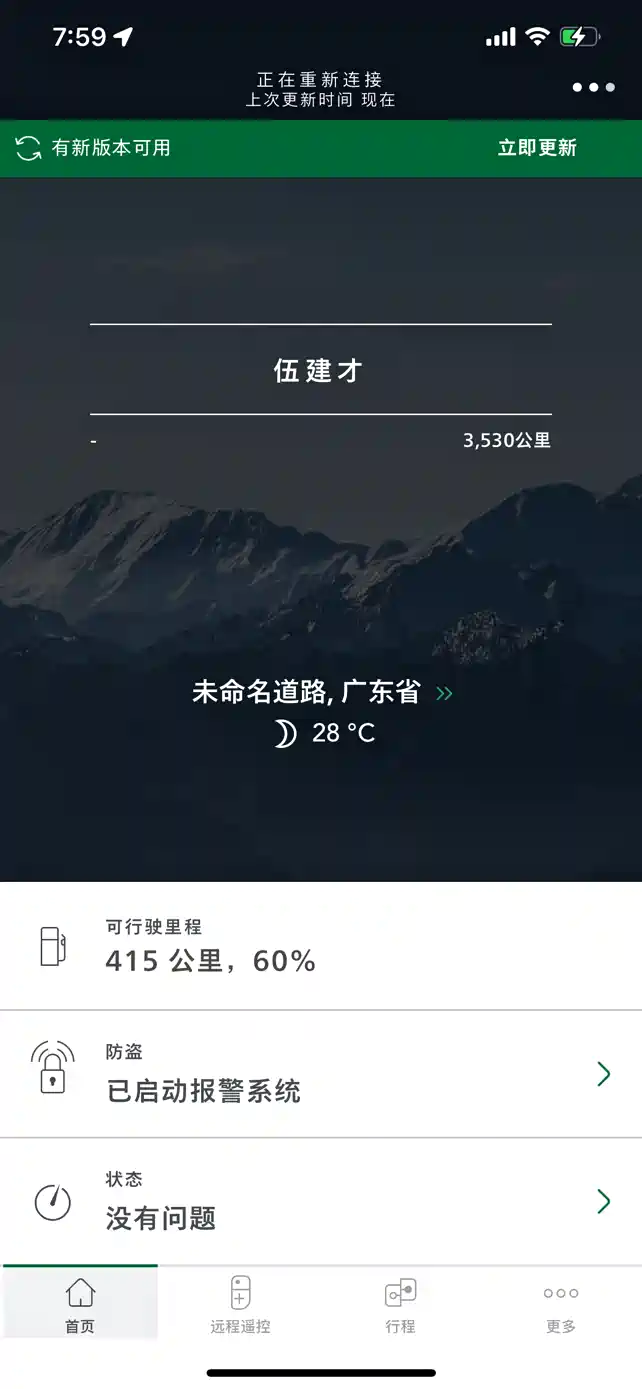Open the three-dot overflow menu
This screenshot has height=1389, width=642.
(x=593, y=88)
